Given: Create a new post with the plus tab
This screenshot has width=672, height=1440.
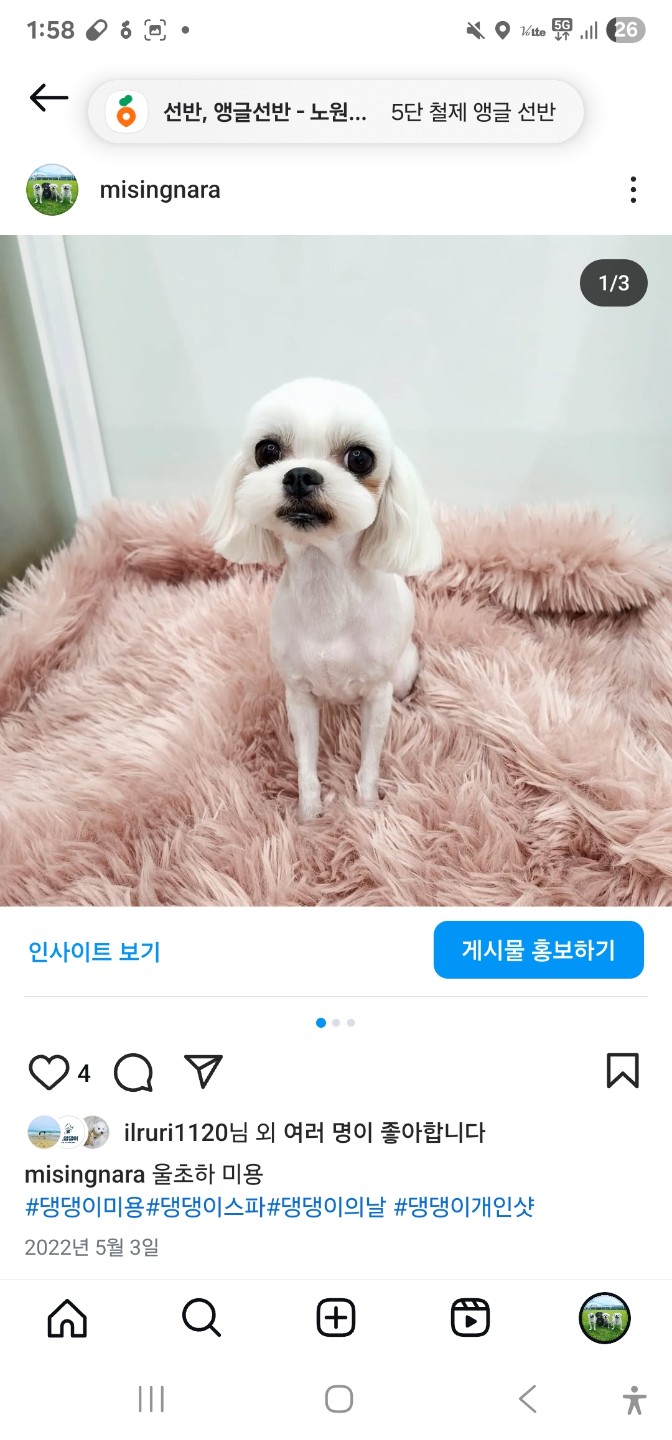Looking at the screenshot, I should tap(336, 1318).
